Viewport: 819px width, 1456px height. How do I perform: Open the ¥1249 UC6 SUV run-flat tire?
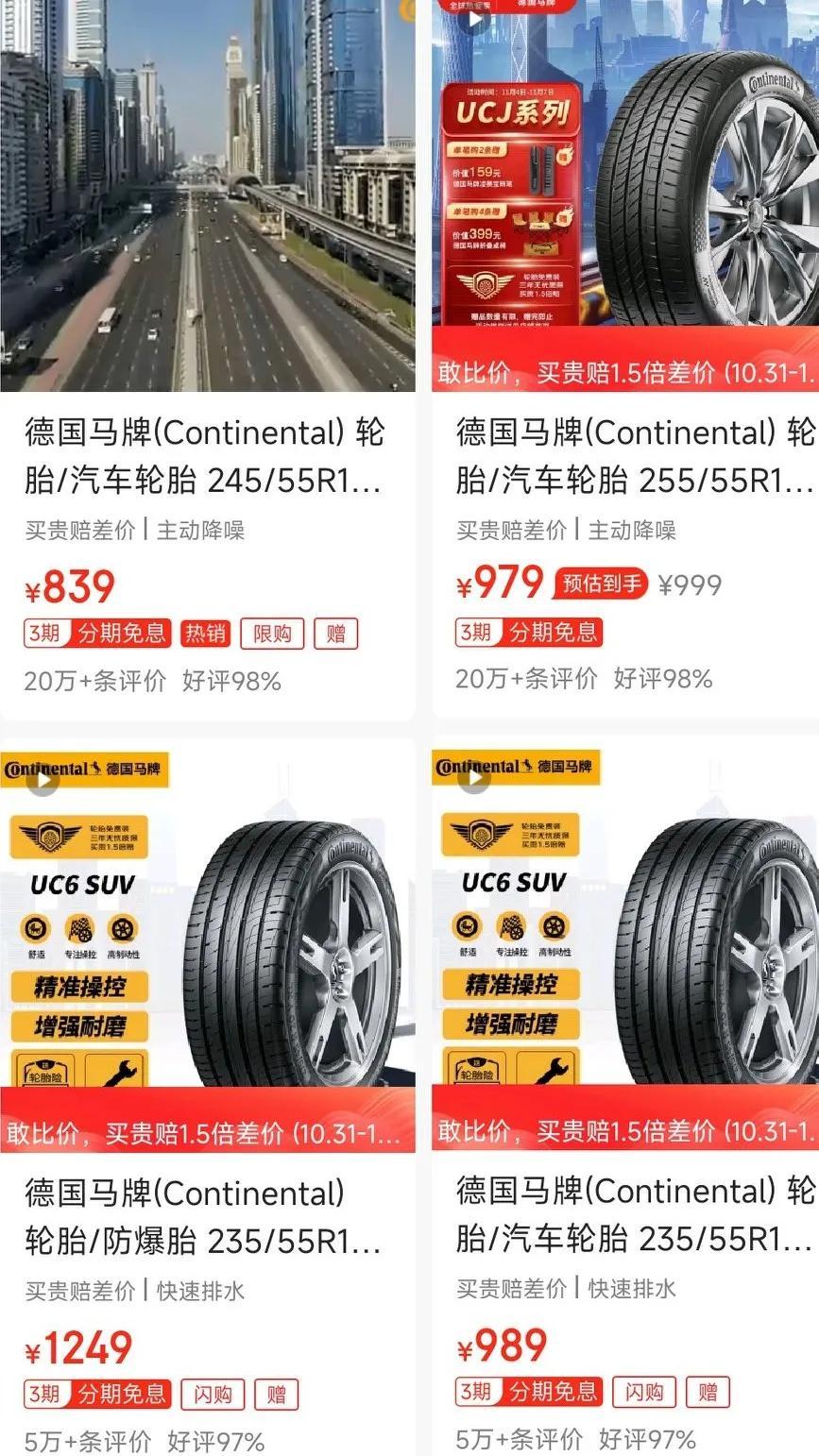(x=202, y=1217)
